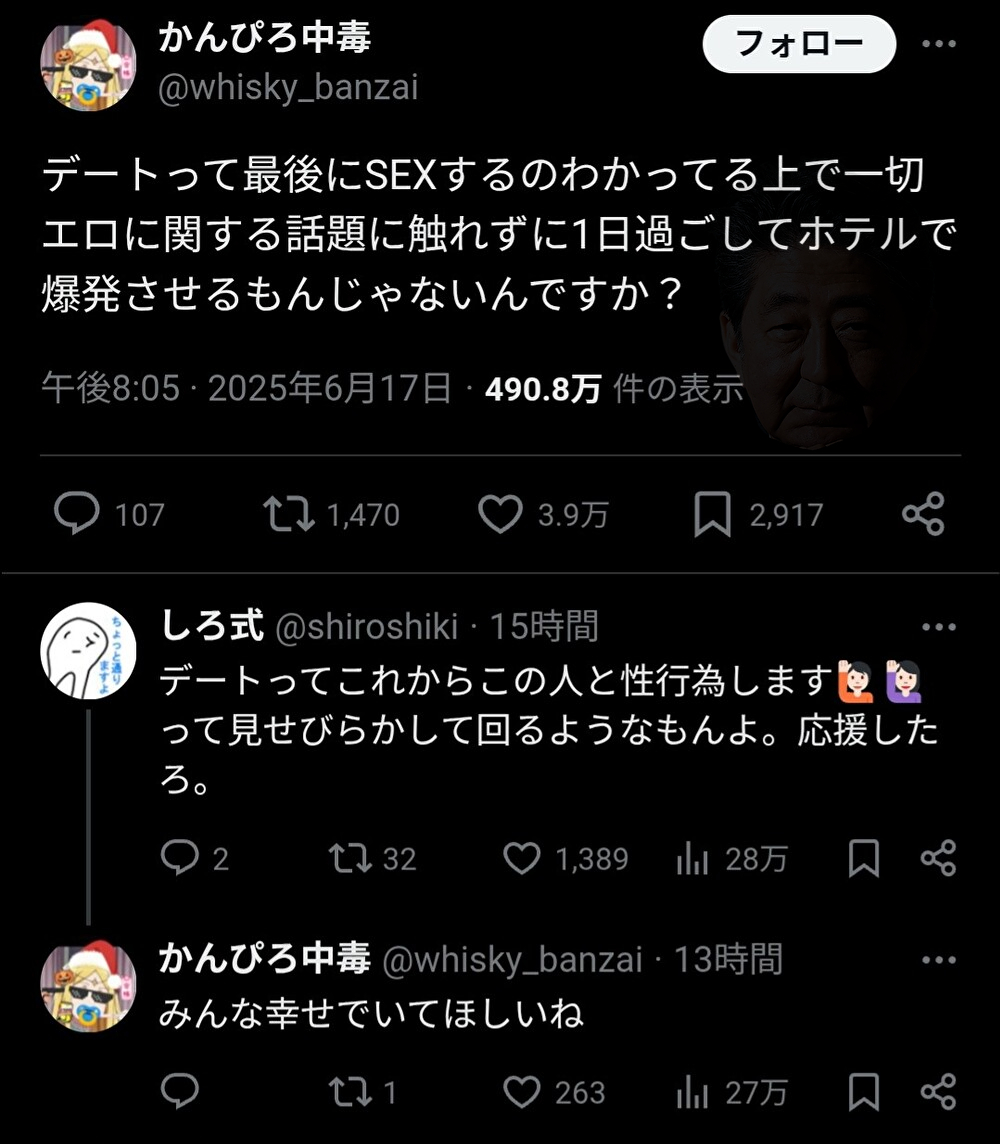Repost しろ式's reply with 32 reposts
The height and width of the screenshot is (1144, 1000).
tap(351, 858)
